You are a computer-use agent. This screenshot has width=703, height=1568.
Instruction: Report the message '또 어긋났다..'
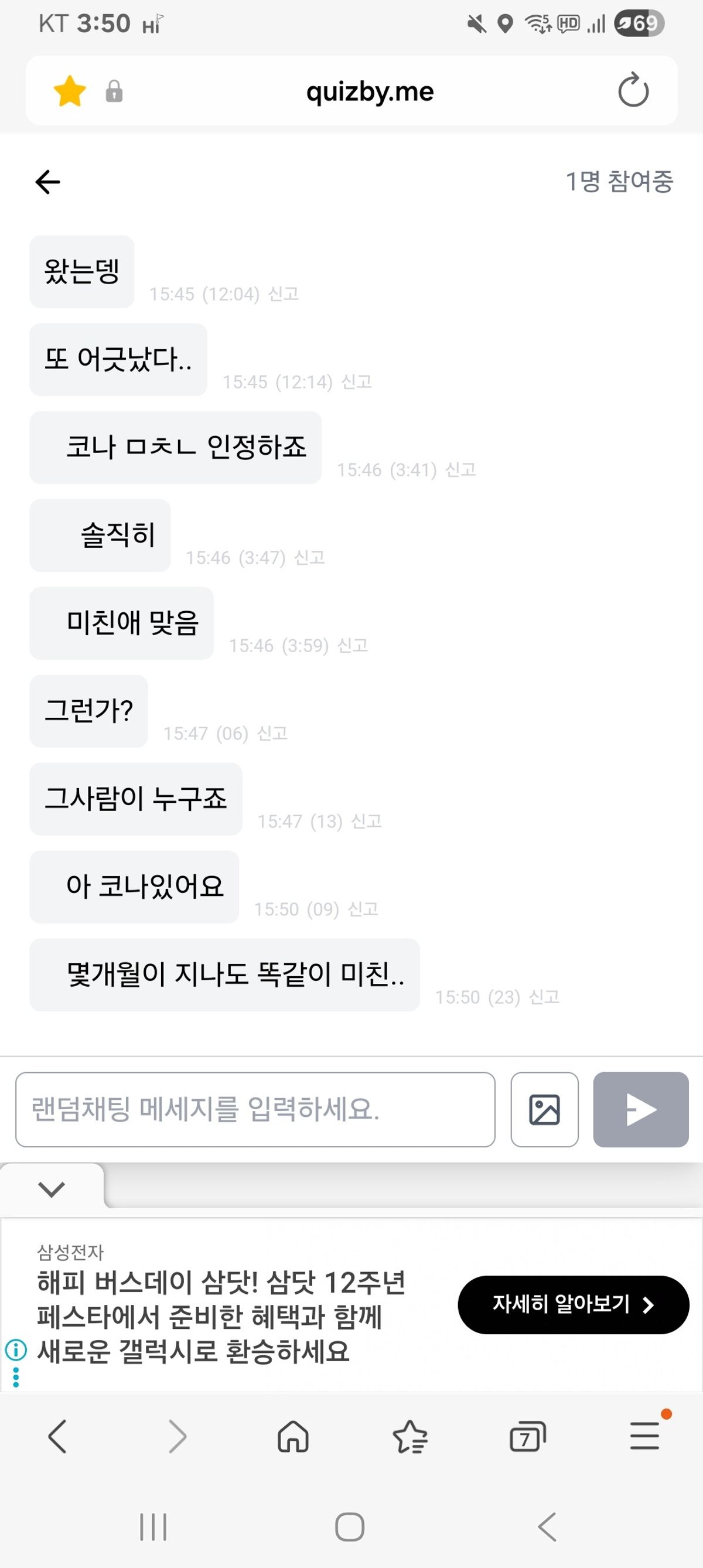click(357, 381)
